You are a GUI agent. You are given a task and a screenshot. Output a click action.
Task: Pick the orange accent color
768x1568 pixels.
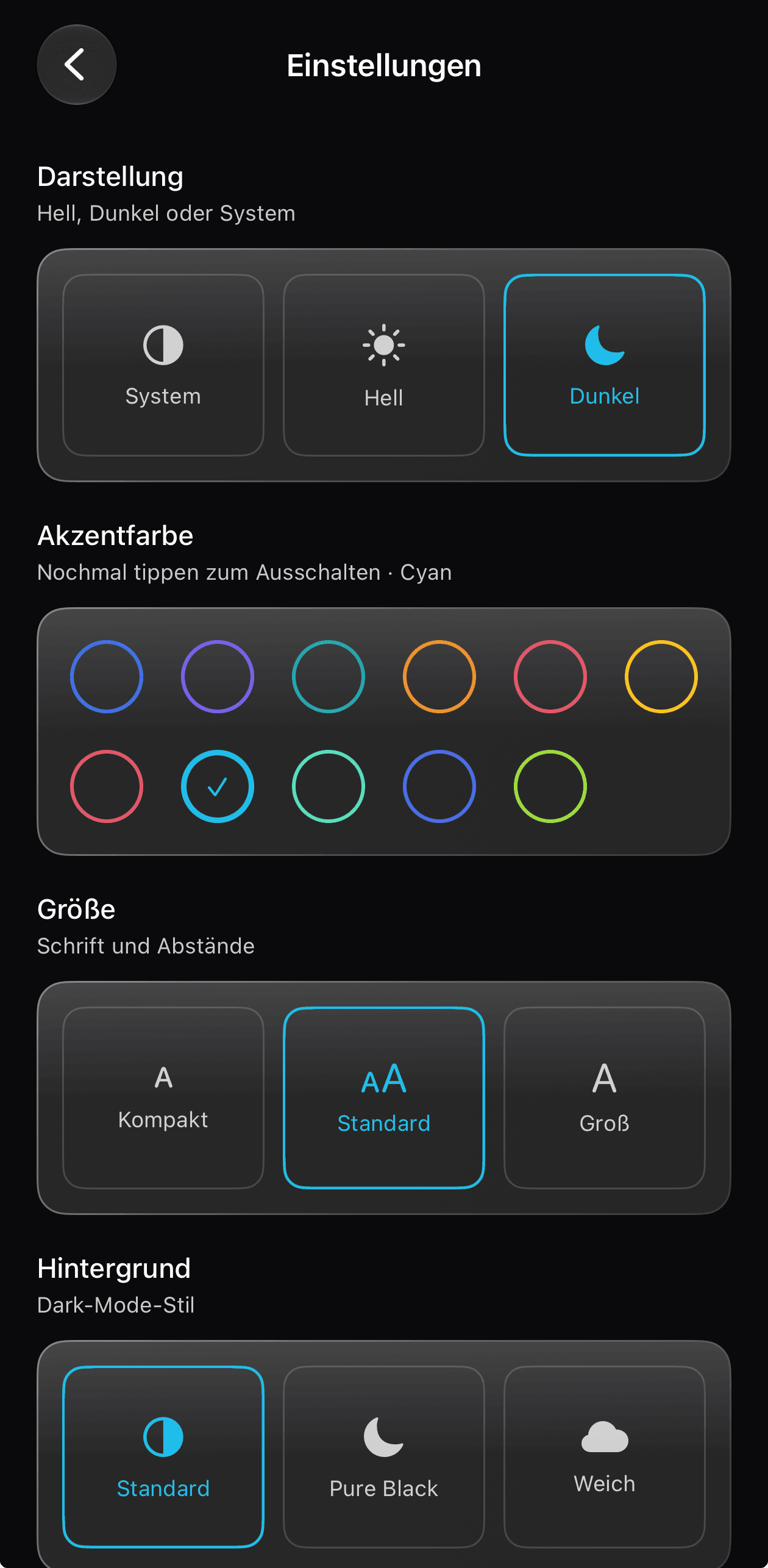439,677
